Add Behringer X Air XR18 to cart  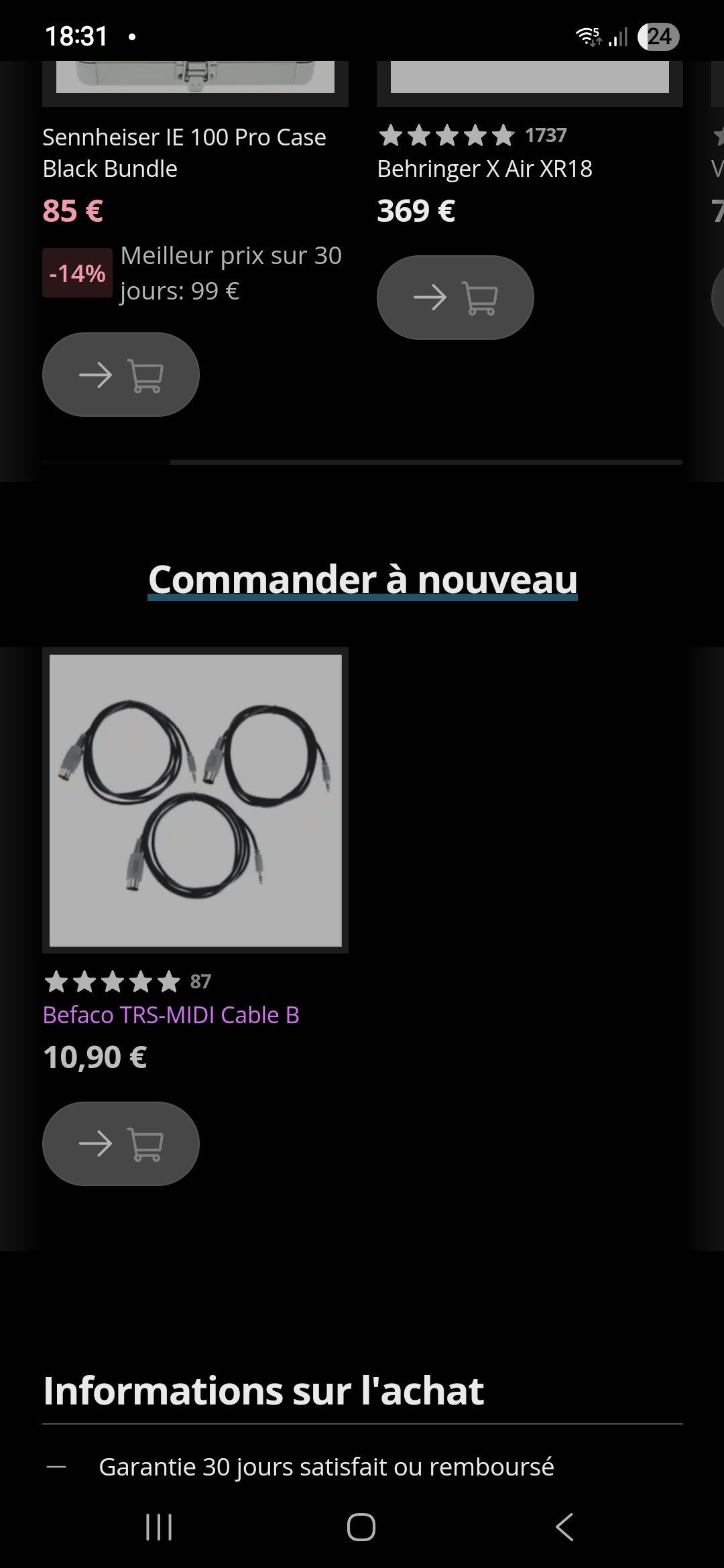click(x=455, y=298)
